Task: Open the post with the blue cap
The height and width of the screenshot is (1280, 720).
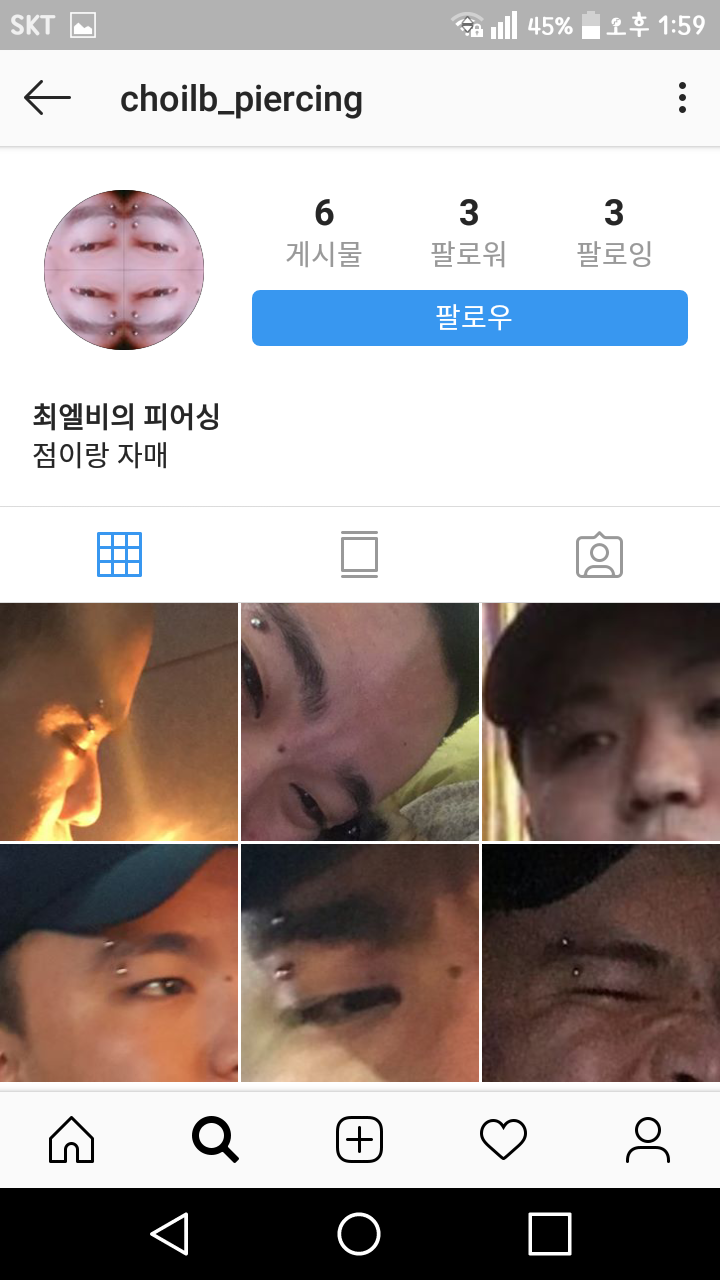Action: click(x=119, y=963)
